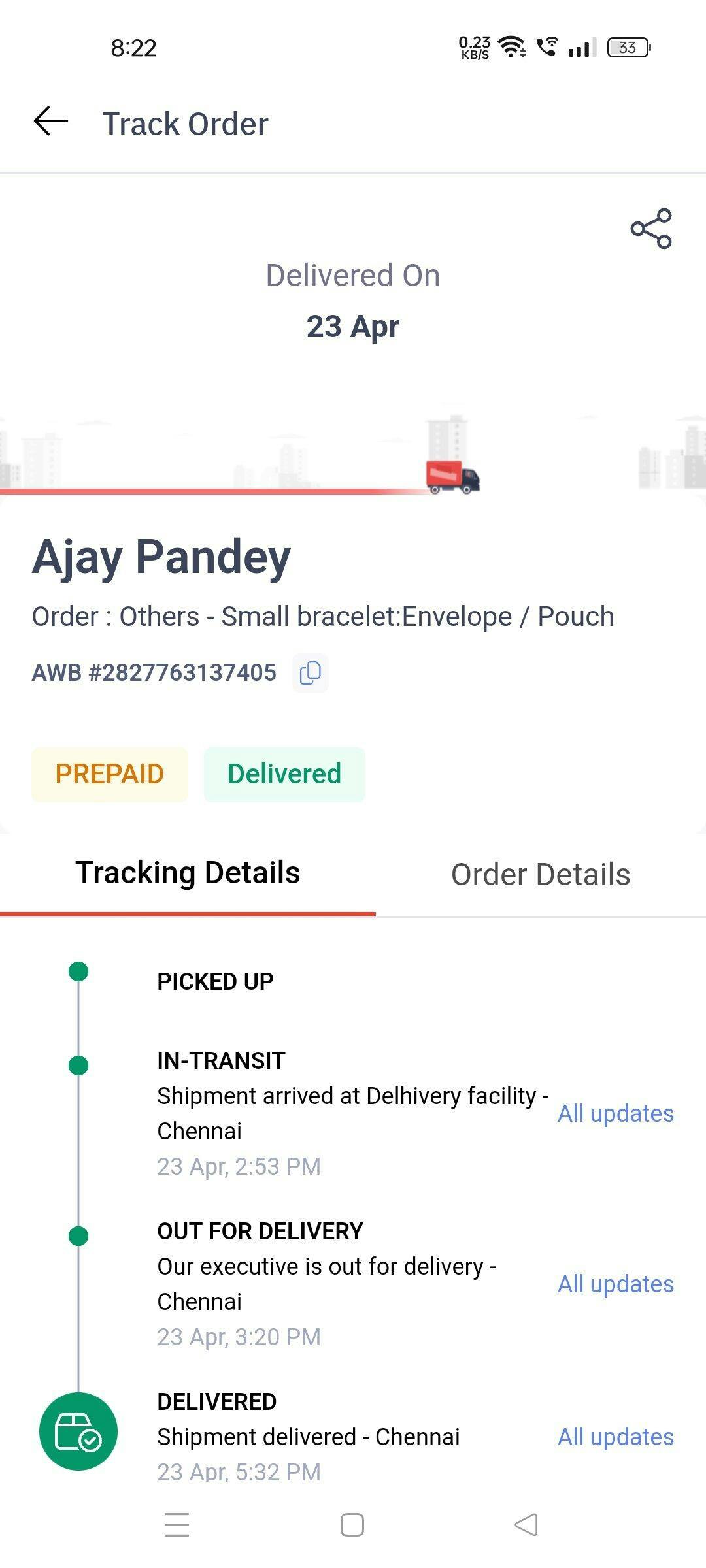Copy the AWB number

(x=311, y=673)
